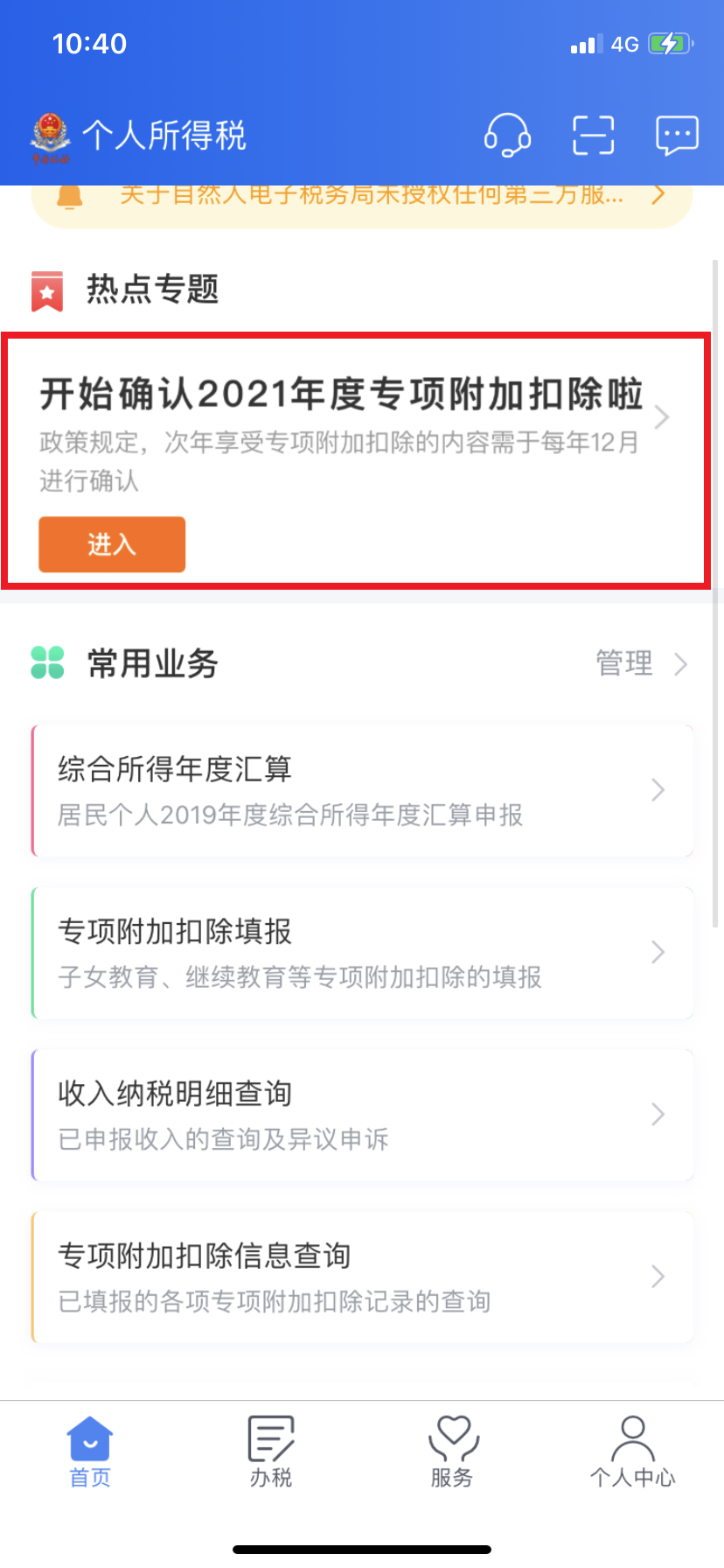Screen dimensions: 724x1568
Task: Open the customer service headset icon
Action: point(507,136)
